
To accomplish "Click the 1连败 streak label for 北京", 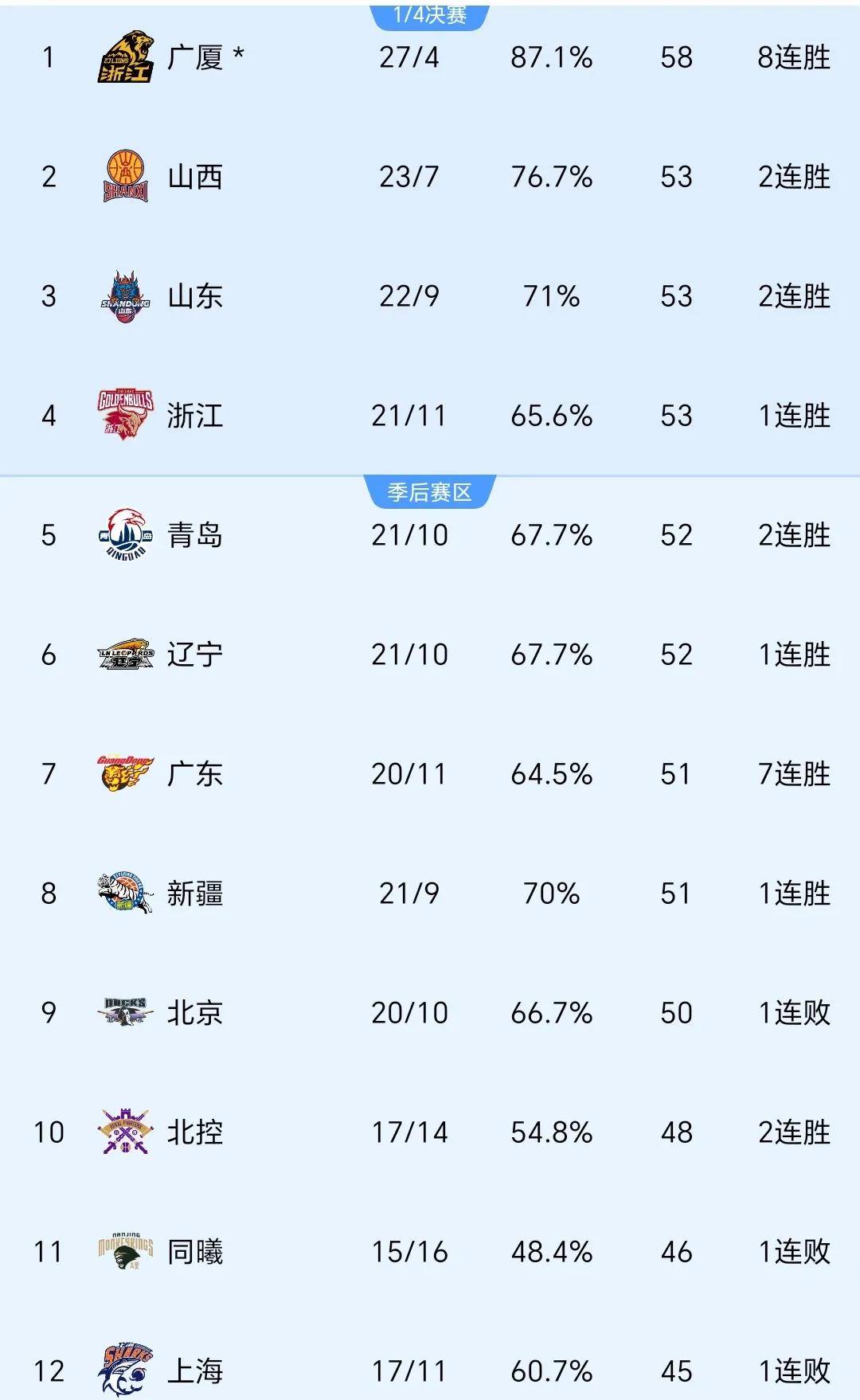I will 792,1013.
